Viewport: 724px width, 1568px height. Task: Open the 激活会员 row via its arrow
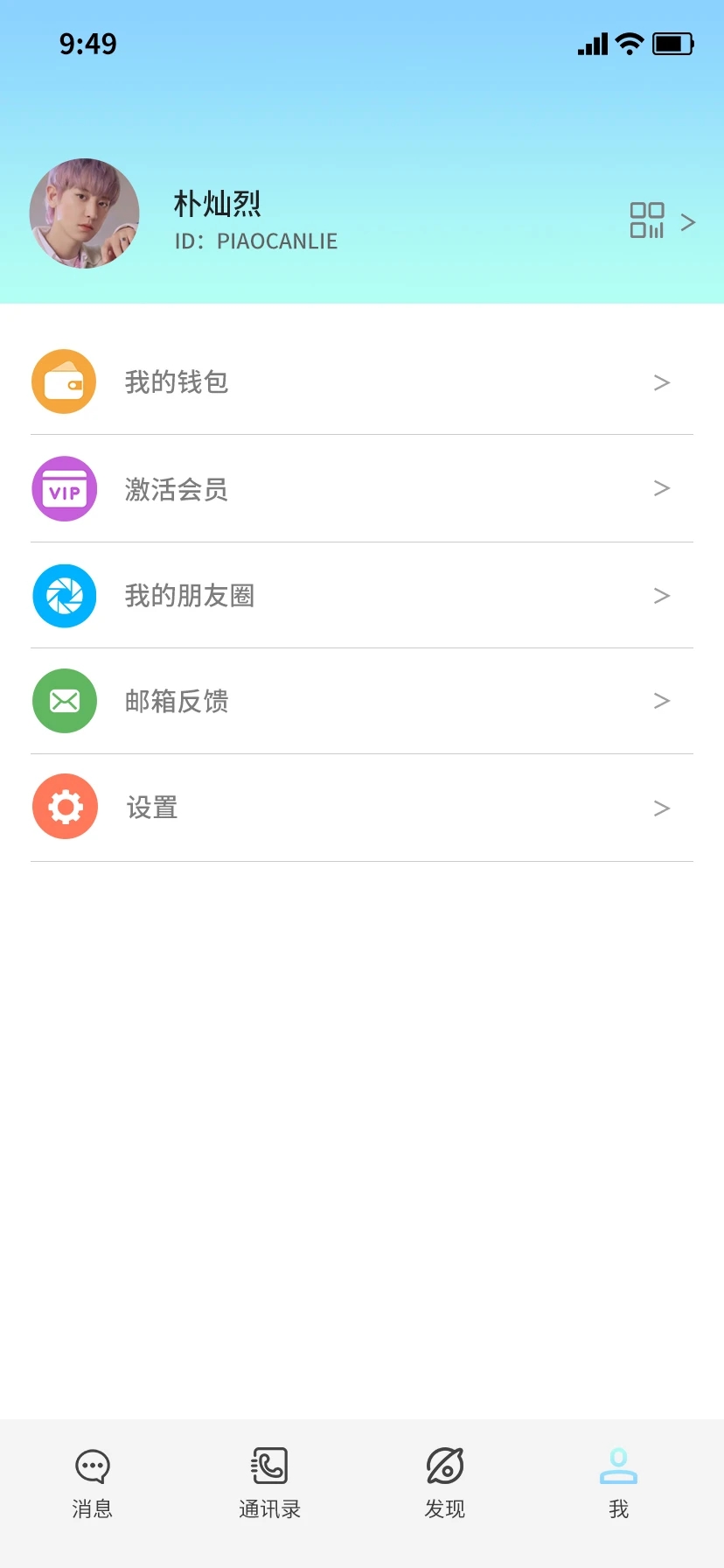click(x=662, y=488)
